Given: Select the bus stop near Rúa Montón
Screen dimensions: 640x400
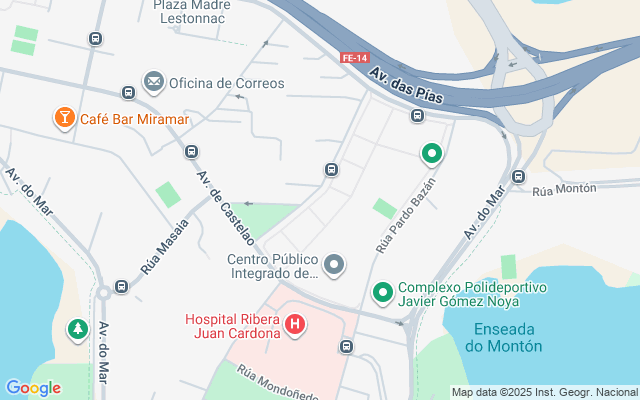Looking at the screenshot, I should click(518, 176).
